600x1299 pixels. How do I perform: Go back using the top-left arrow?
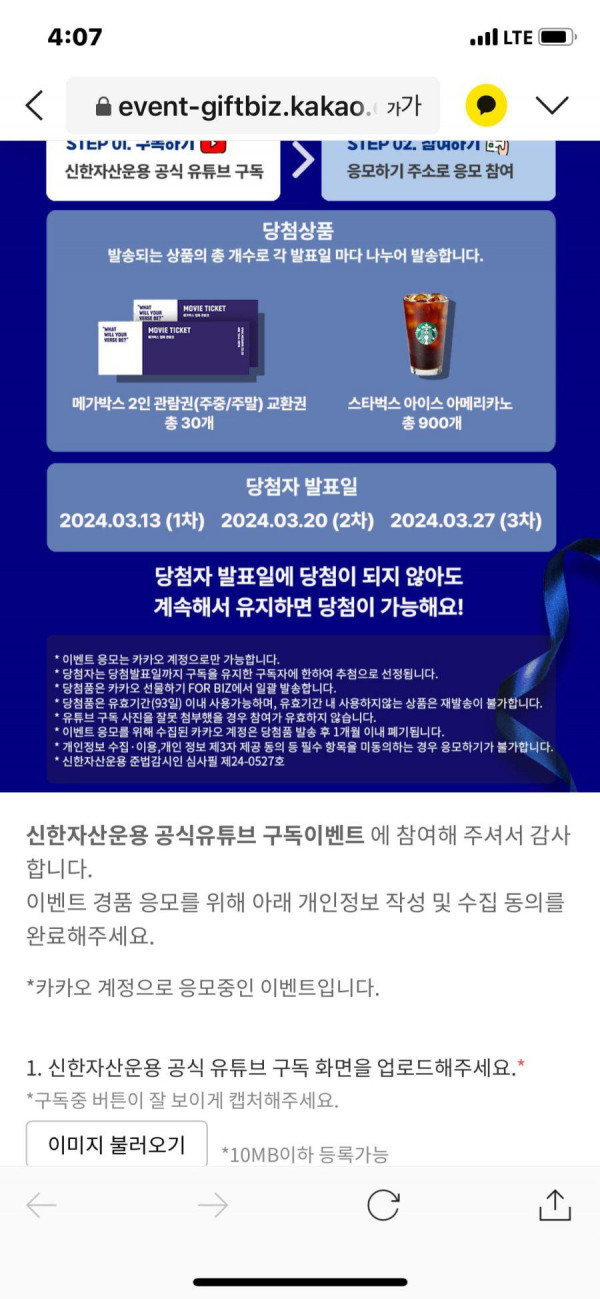click(x=35, y=105)
